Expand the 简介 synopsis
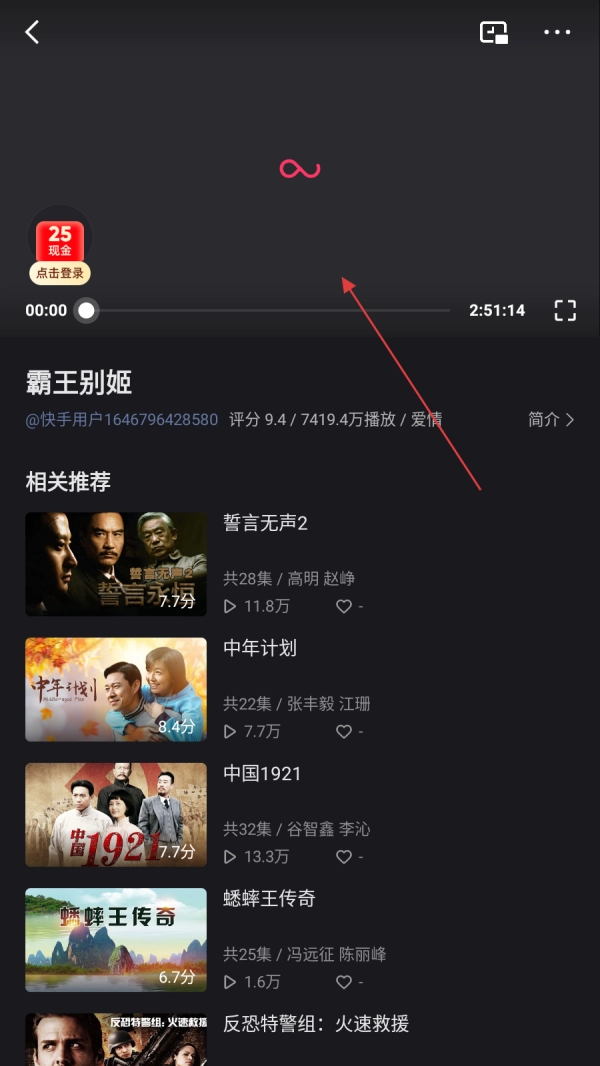600x1066 pixels. 551,420
